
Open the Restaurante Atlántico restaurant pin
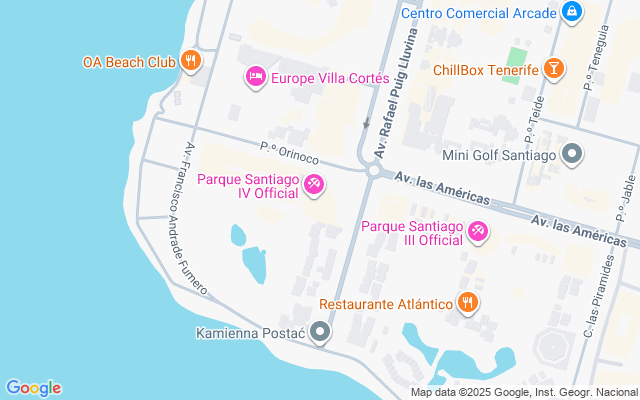click(x=468, y=303)
